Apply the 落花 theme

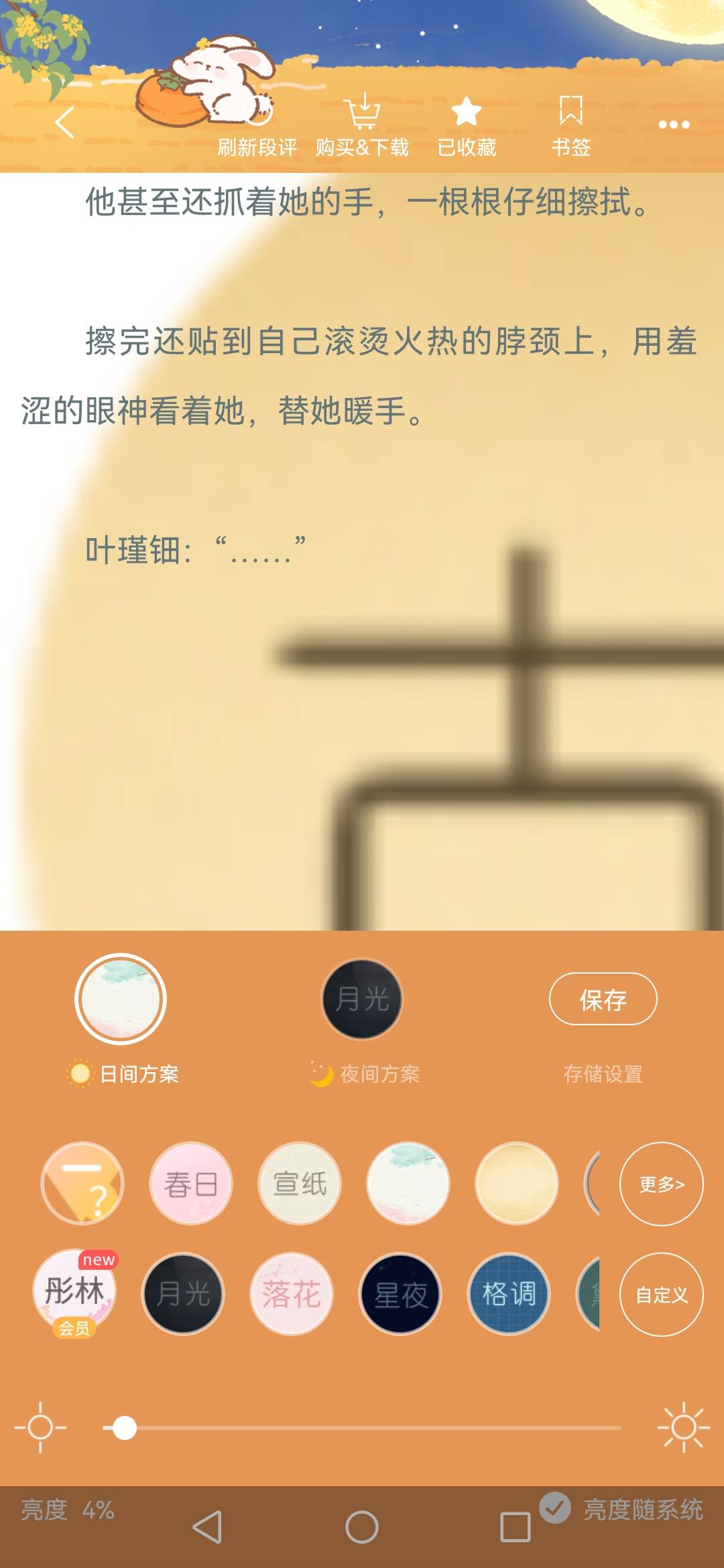(x=292, y=1294)
